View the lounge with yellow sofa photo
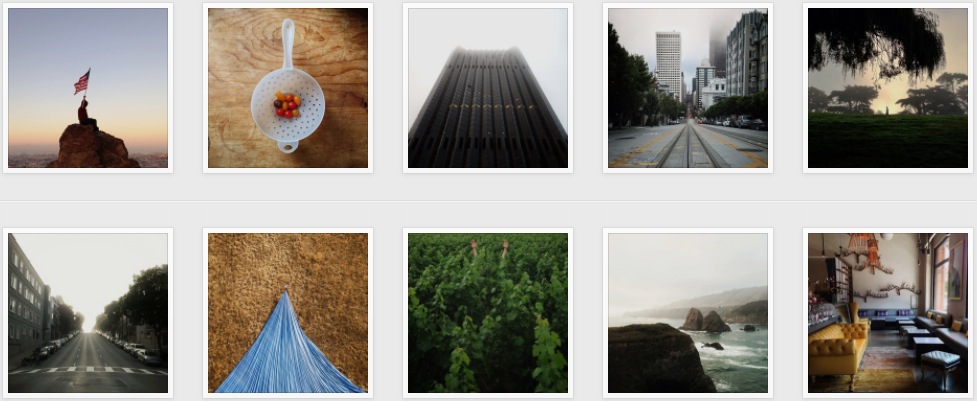Screen dimensions: 977x401 tap(888, 313)
